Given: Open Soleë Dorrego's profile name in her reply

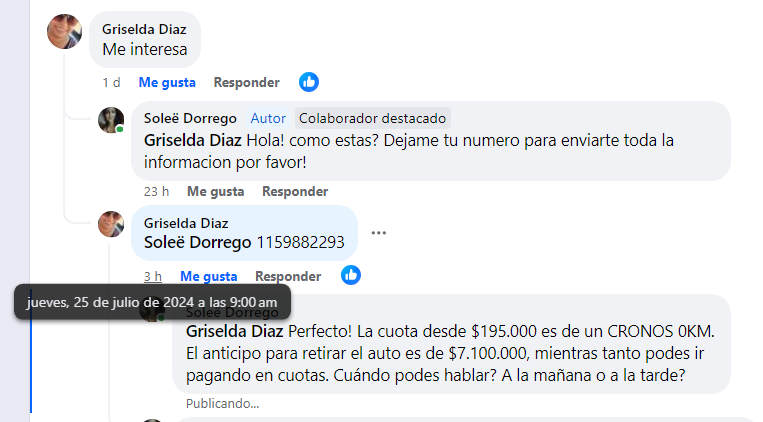Looking at the screenshot, I should pos(191,117).
